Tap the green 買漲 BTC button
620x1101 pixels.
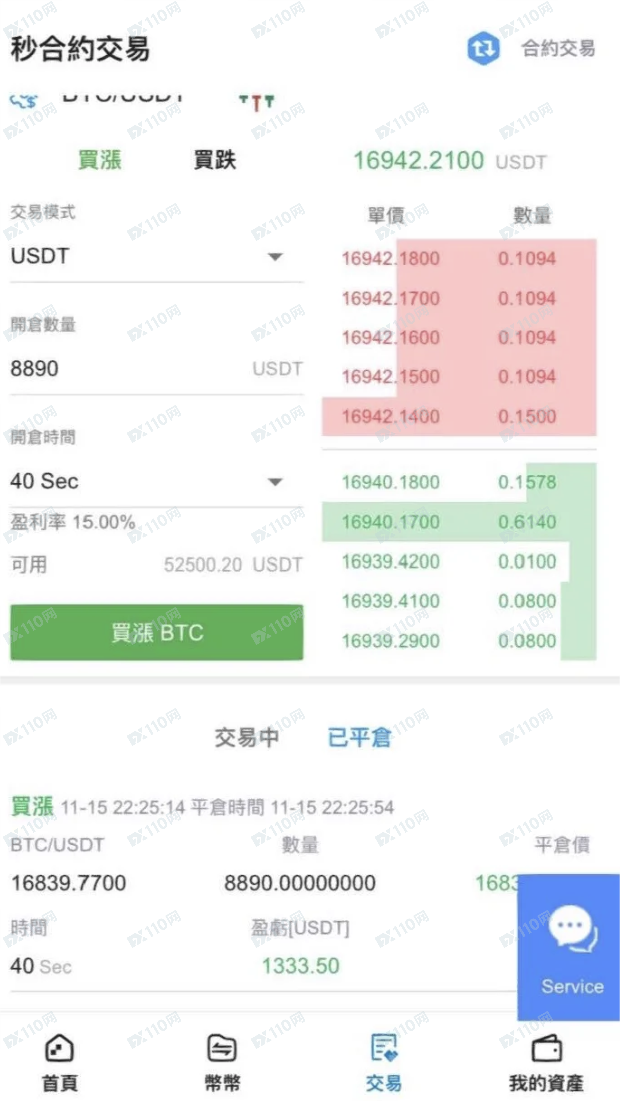(x=157, y=632)
